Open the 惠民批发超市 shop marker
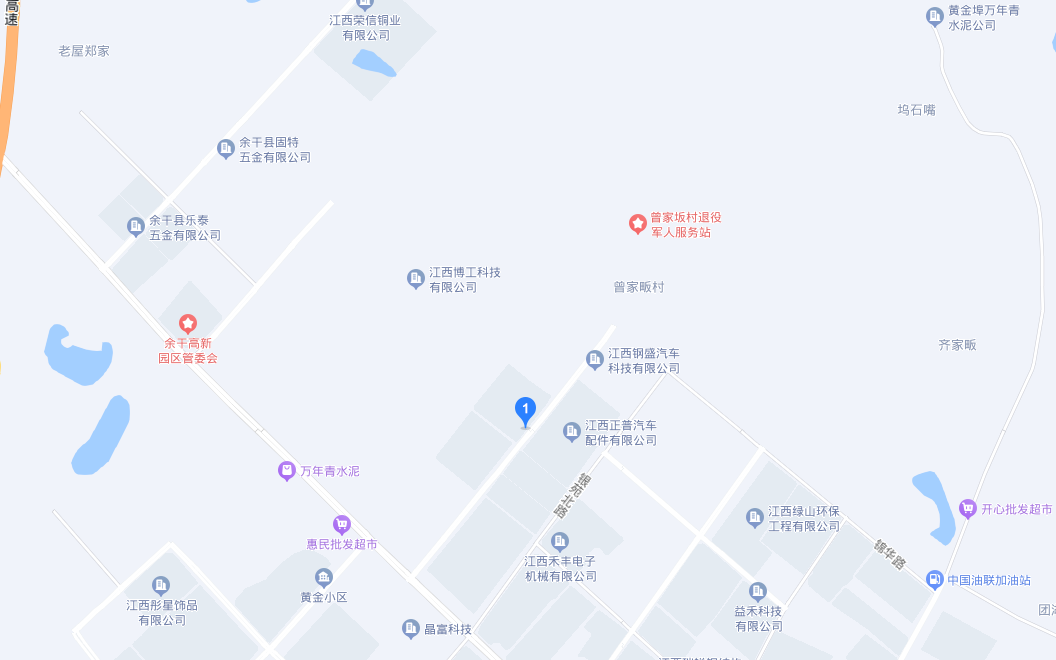Screen dimensions: 1056x660 (x=342, y=525)
